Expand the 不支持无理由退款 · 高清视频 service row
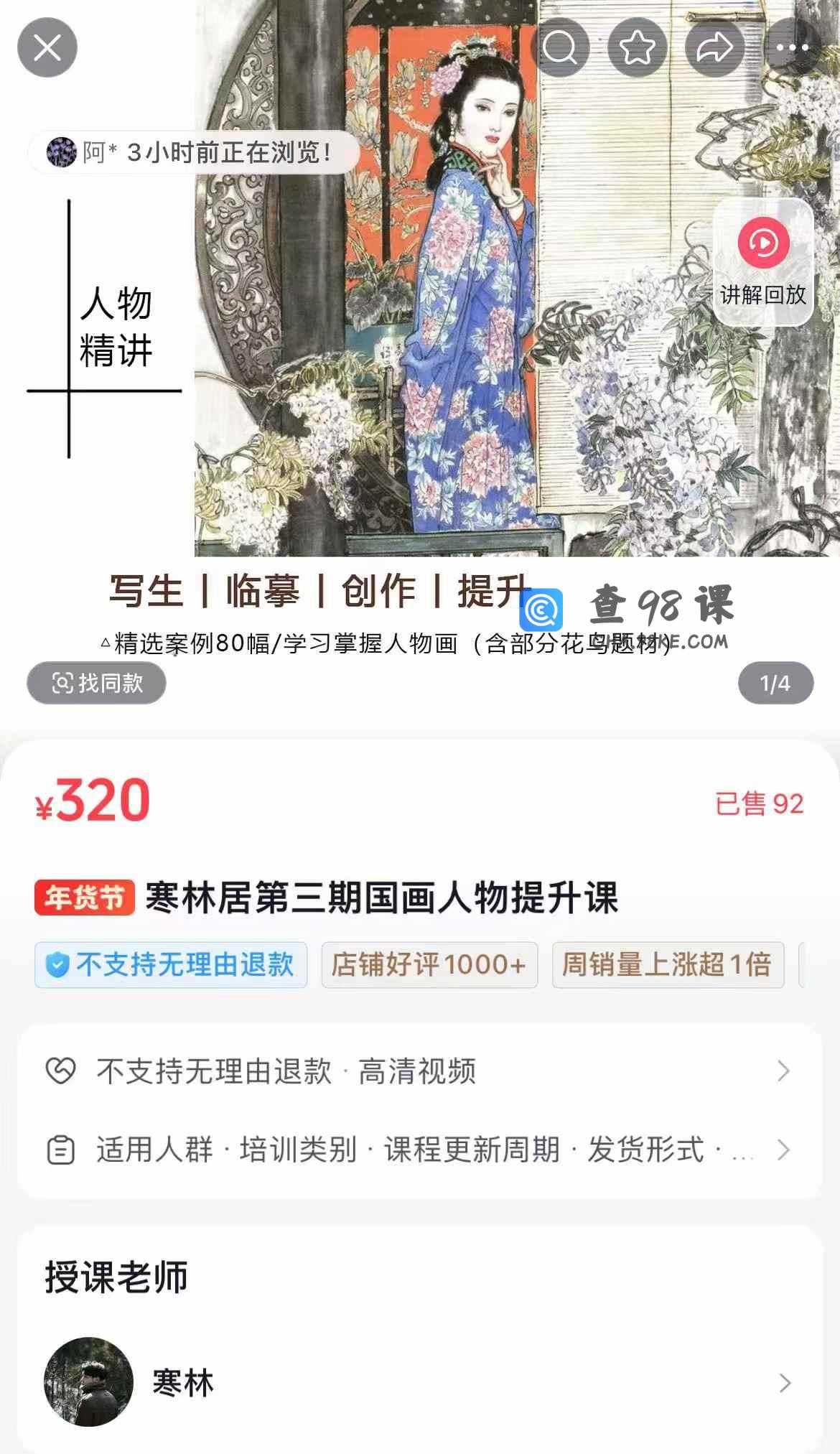The image size is (840, 1454). (419, 1071)
